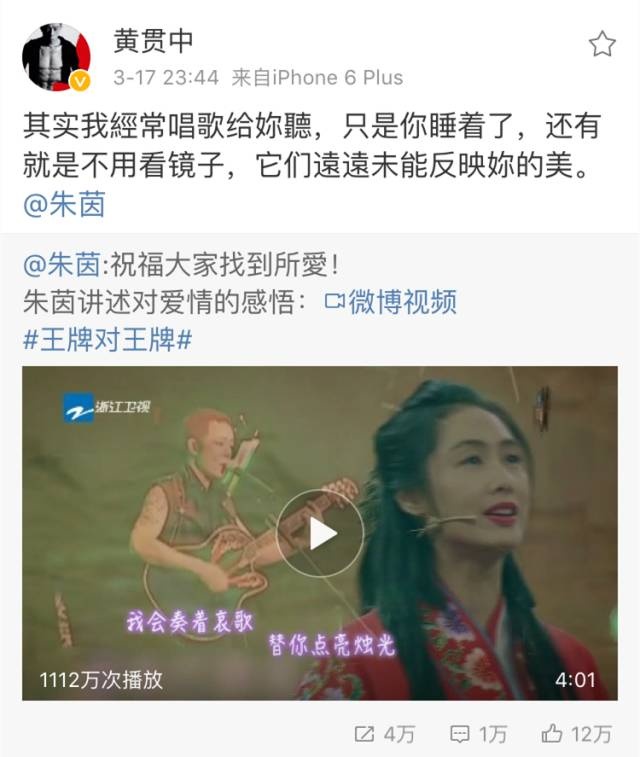Open the @朱茵 link in the reposted card
The image size is (640, 757).
coord(60,266)
